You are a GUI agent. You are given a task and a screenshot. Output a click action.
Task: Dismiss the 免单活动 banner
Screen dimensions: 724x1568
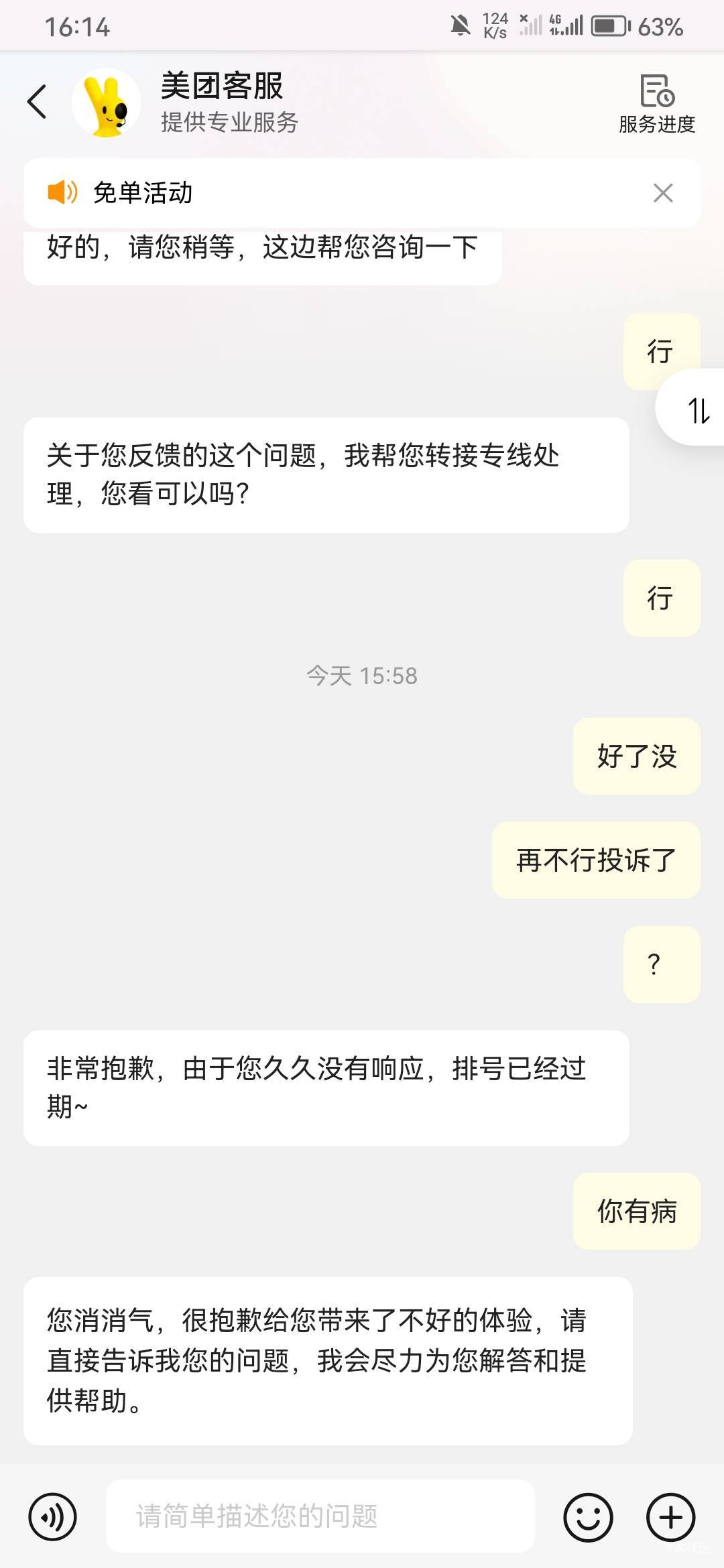pos(663,193)
